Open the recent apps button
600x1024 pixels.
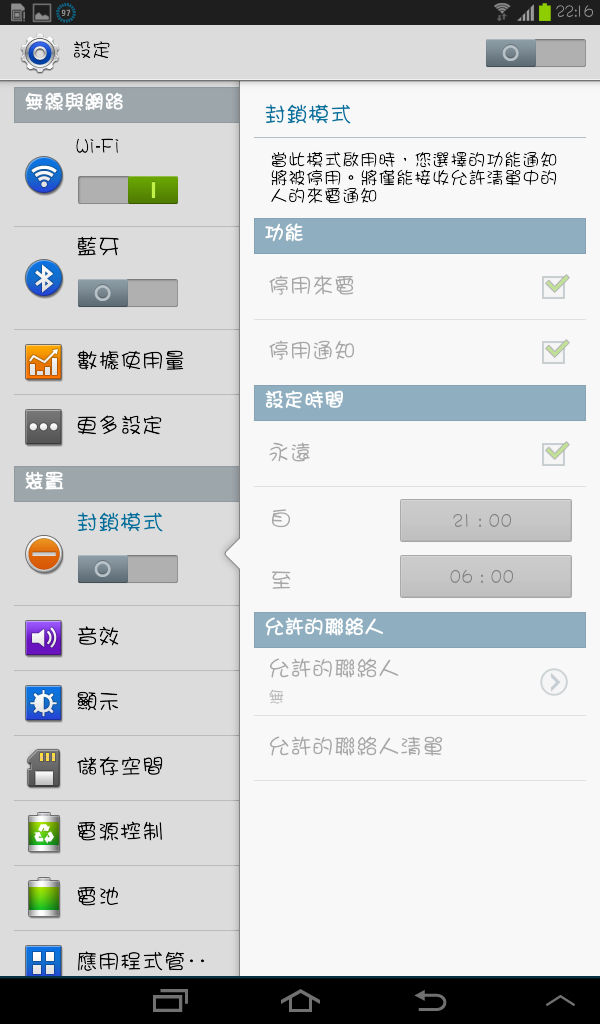coord(170,1000)
